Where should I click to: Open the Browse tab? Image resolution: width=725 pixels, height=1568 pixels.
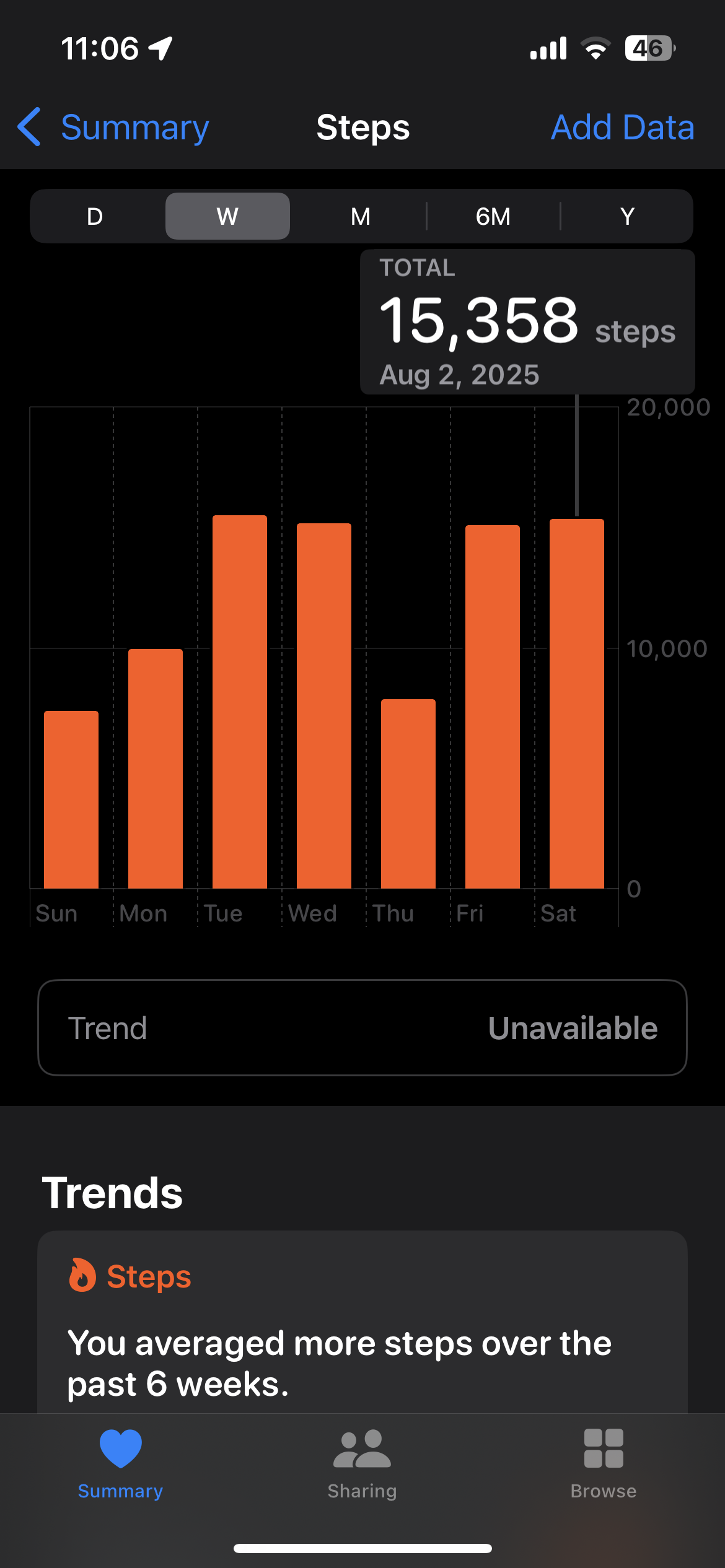click(604, 1464)
